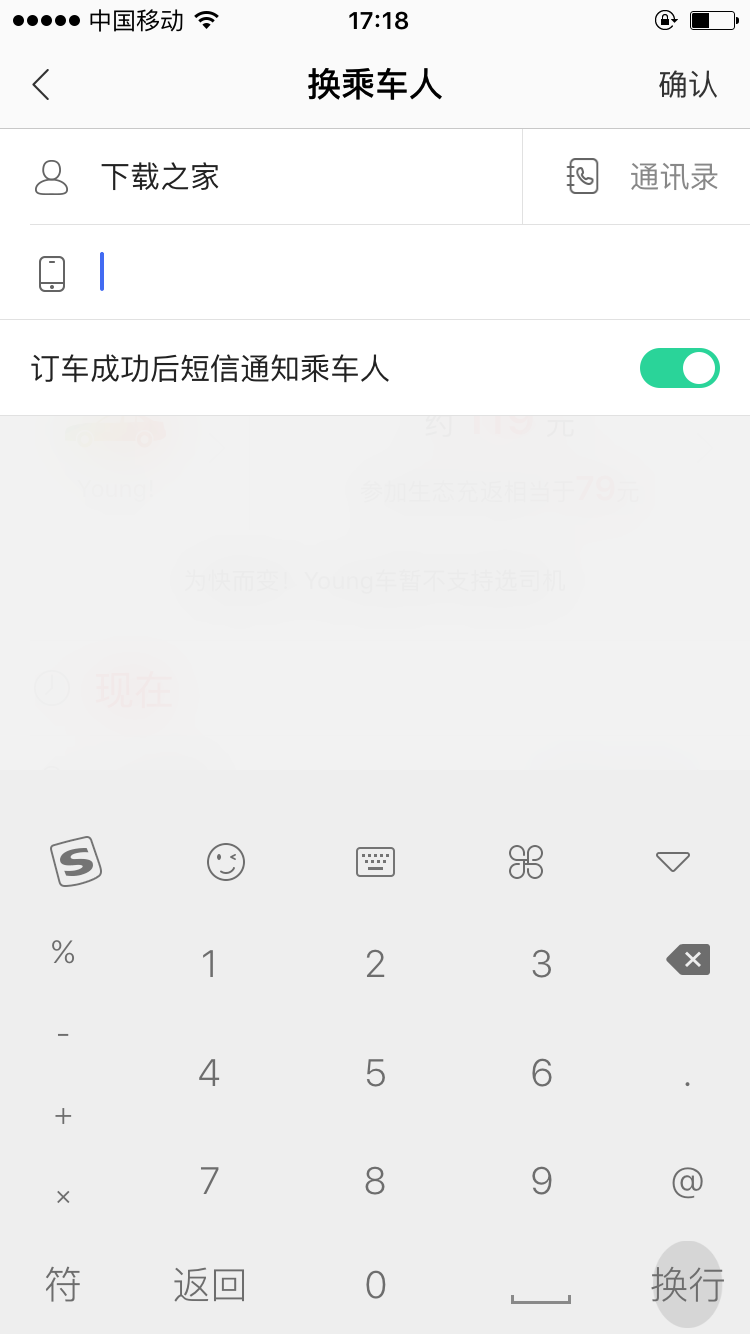Viewport: 750px width, 1334px height.
Task: Collapse the keyboard with the down arrow
Action: coord(672,862)
